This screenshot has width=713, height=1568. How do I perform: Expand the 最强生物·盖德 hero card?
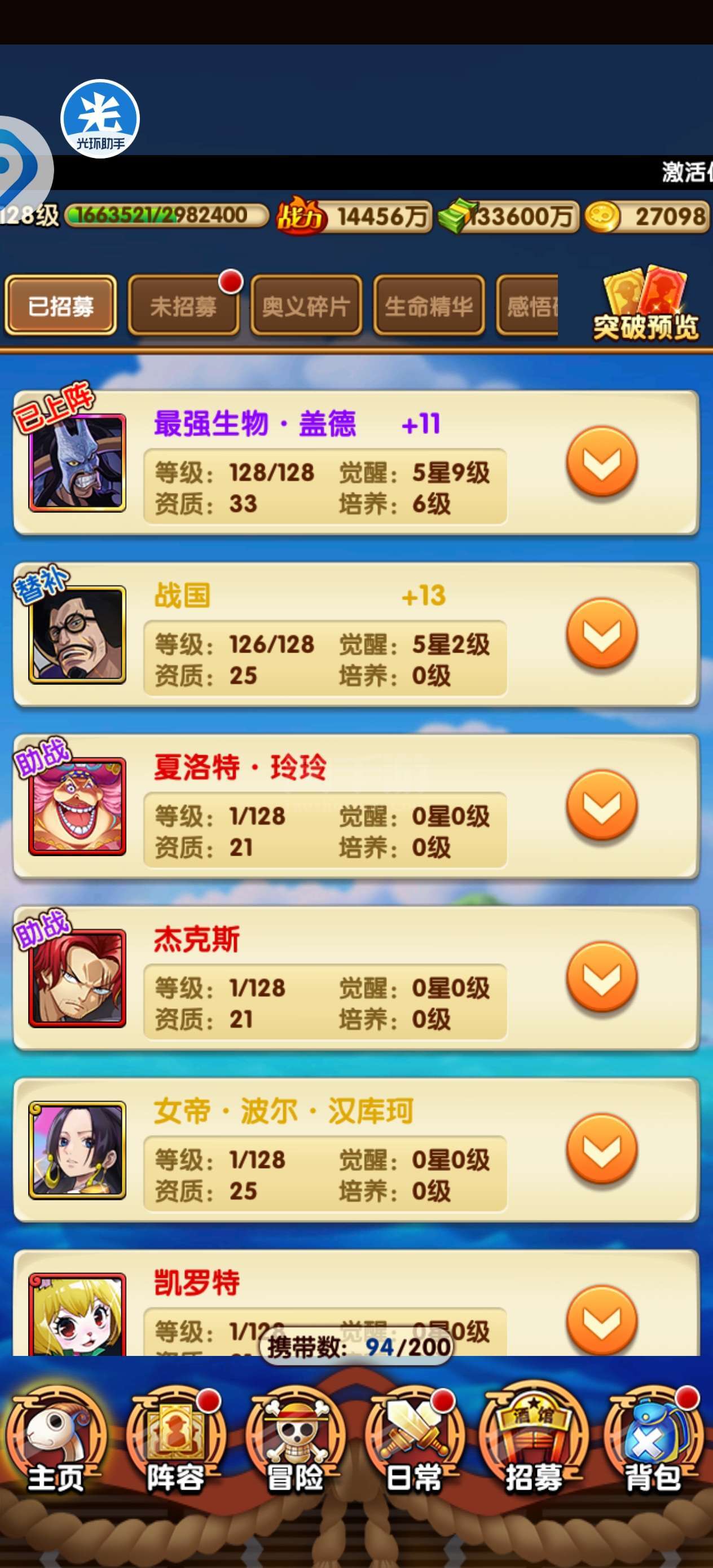coord(602,462)
